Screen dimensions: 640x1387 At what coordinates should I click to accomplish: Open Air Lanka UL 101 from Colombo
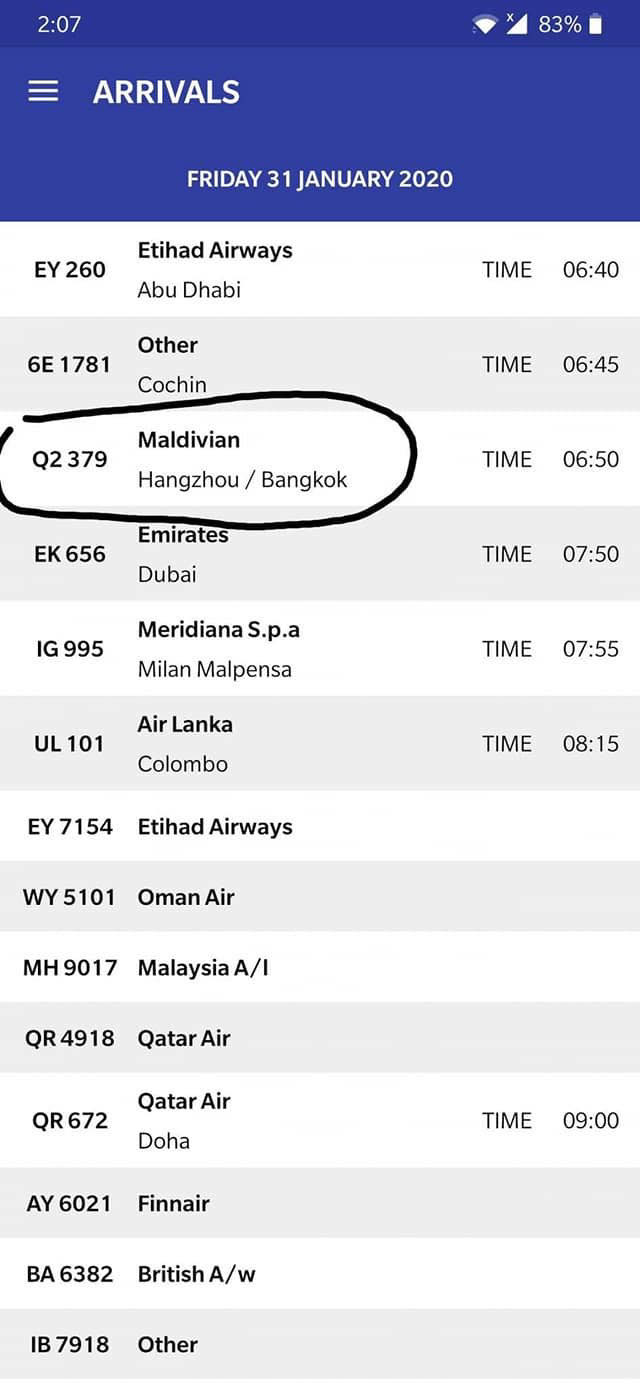tap(320, 743)
